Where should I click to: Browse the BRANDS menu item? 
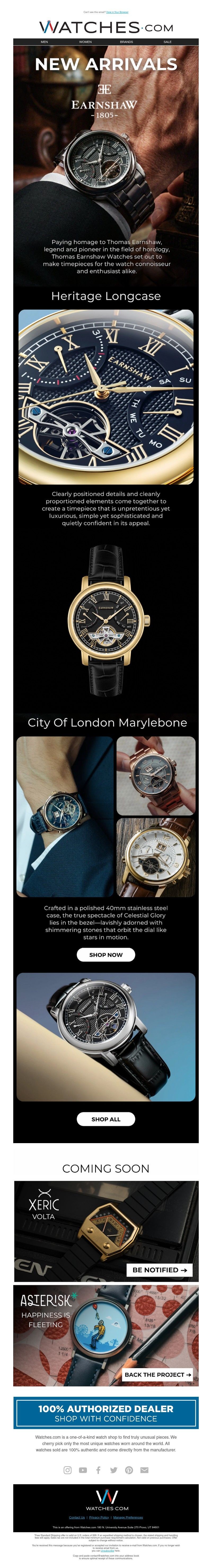pos(126,42)
